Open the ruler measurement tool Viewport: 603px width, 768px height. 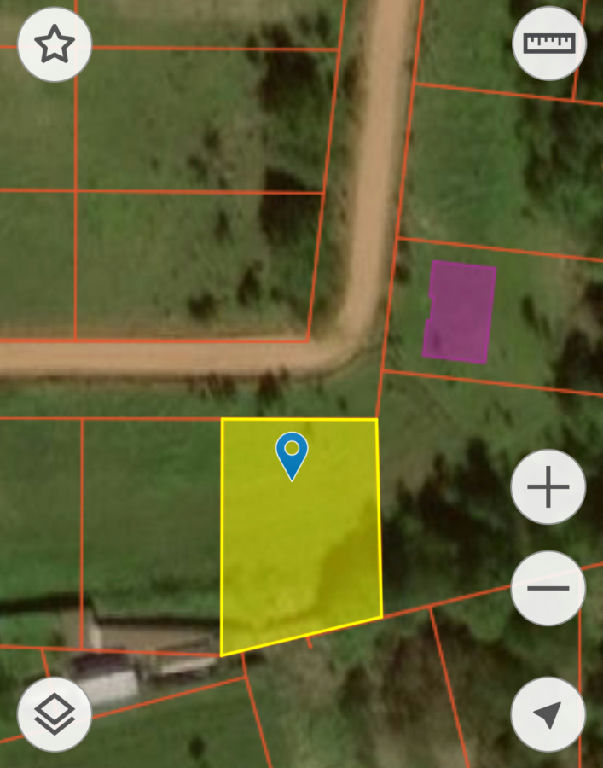tap(548, 44)
